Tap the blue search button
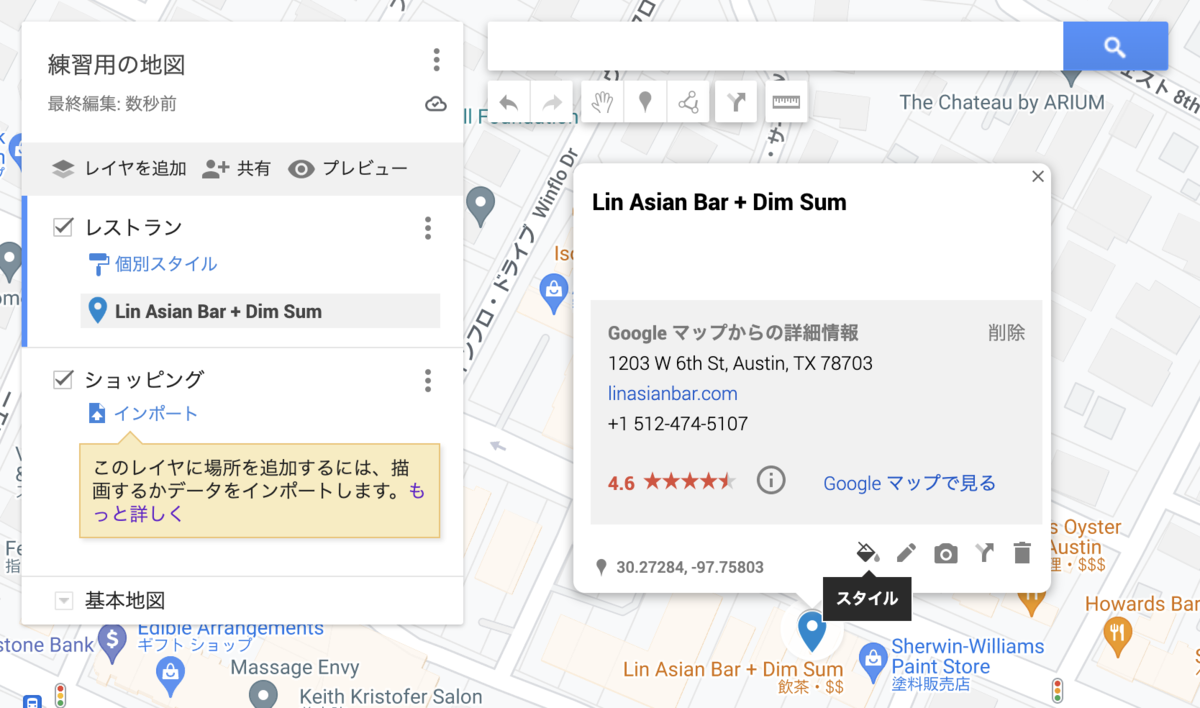Viewport: 1200px width, 708px height. (x=1115, y=46)
